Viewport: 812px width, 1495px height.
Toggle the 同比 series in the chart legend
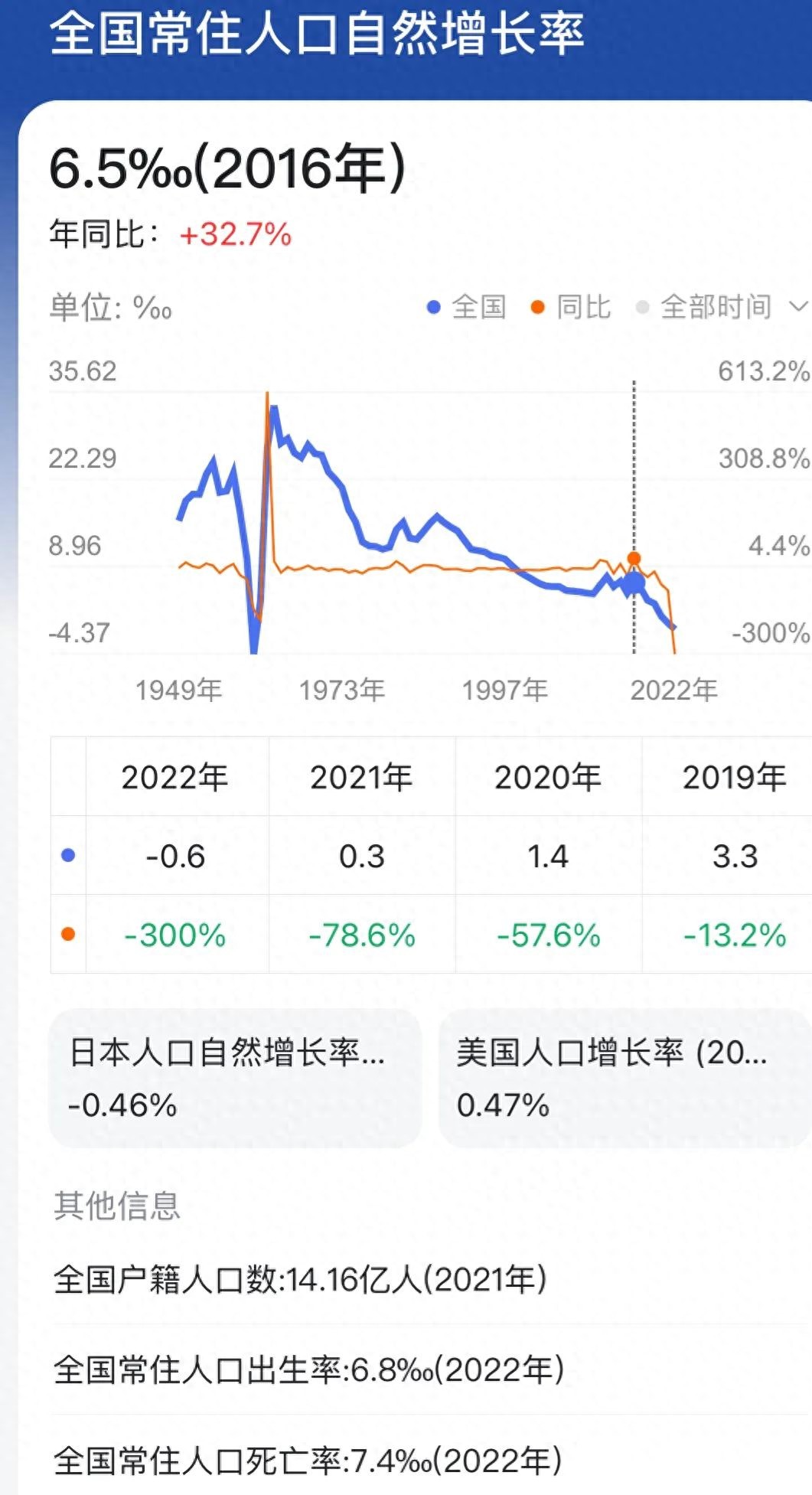pyautogui.click(x=571, y=308)
